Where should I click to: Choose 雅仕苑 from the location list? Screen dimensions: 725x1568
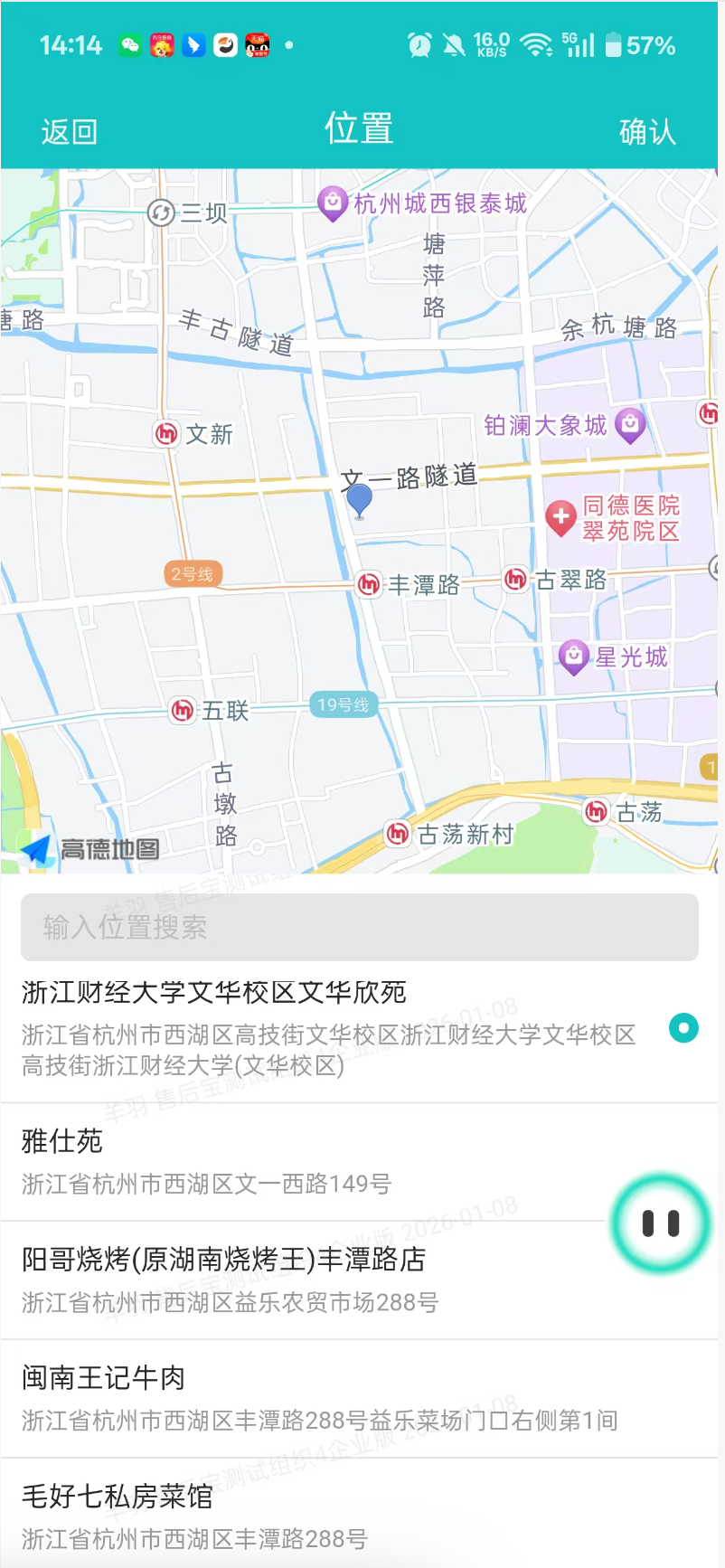[x=307, y=1162]
